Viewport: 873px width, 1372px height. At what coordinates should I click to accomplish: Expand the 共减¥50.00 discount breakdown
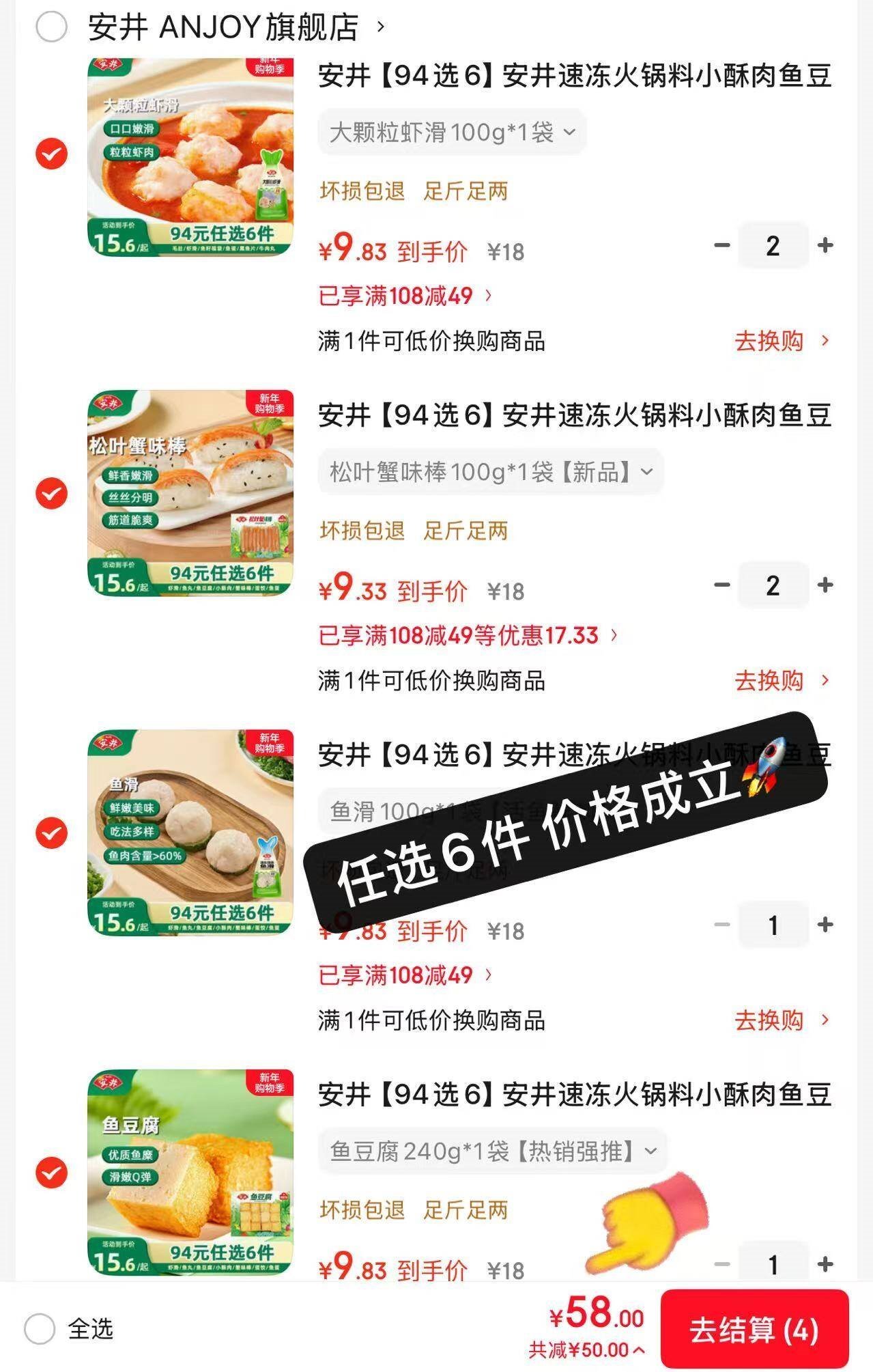coord(586,1349)
